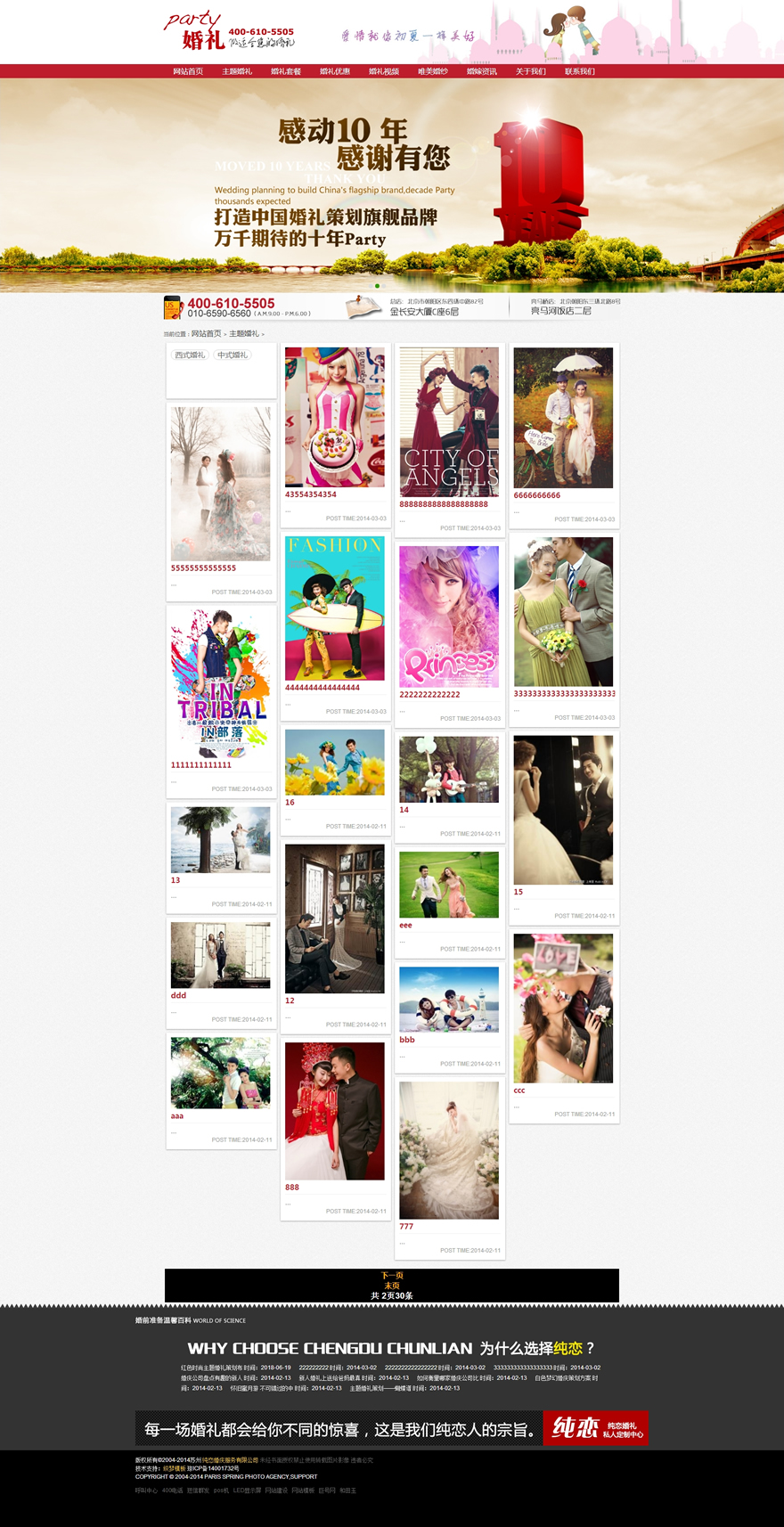784x1527 pixels.
Task: Open the Princess card 2222222222222
Action: tap(449, 617)
